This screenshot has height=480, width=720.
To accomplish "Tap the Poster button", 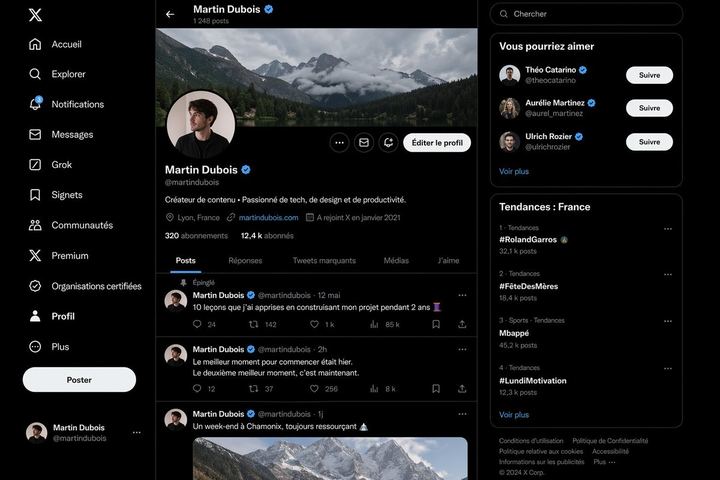I will tap(79, 380).
